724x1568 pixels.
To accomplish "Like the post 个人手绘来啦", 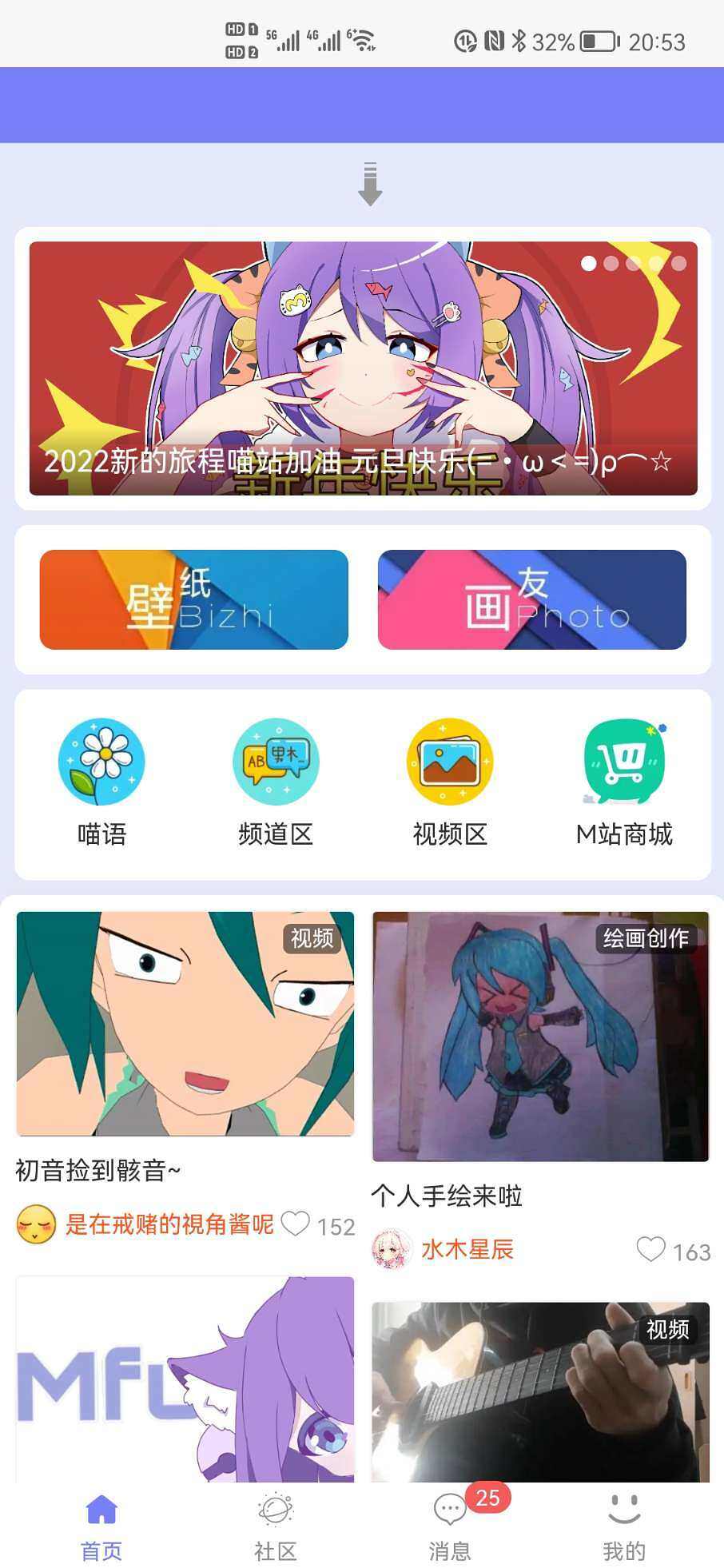I will click(650, 1249).
